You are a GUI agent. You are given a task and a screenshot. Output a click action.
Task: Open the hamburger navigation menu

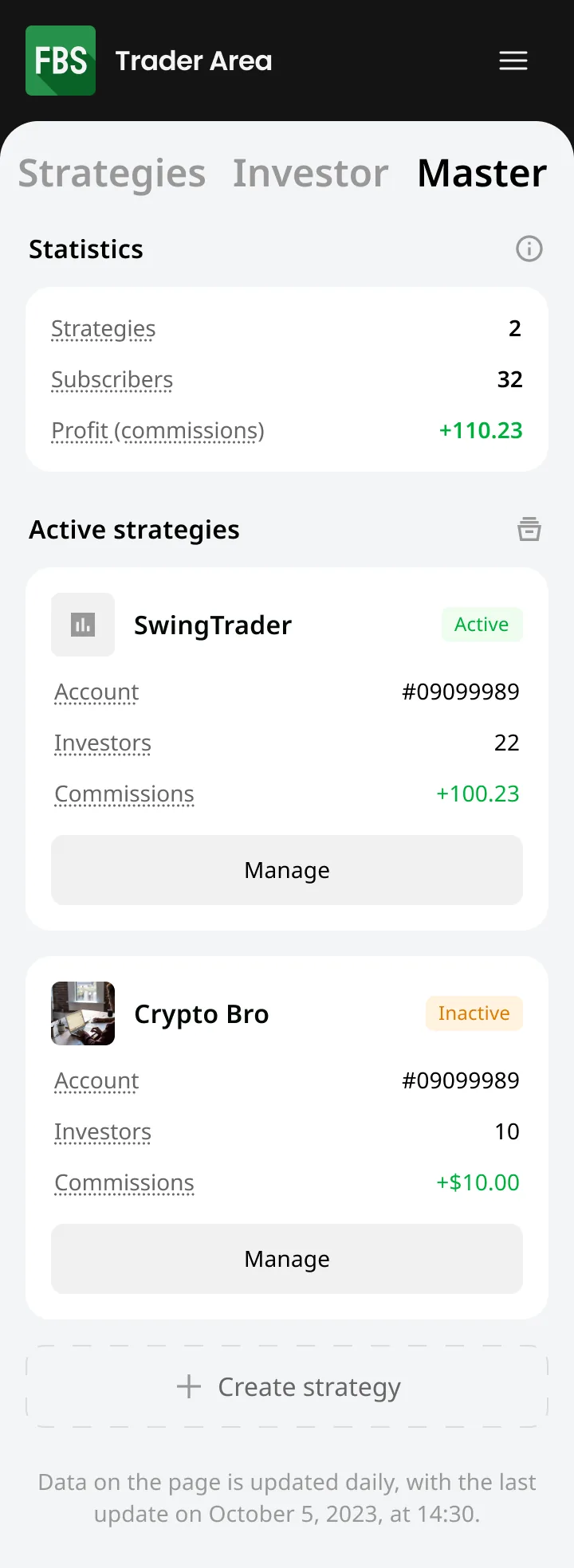pos(513,61)
